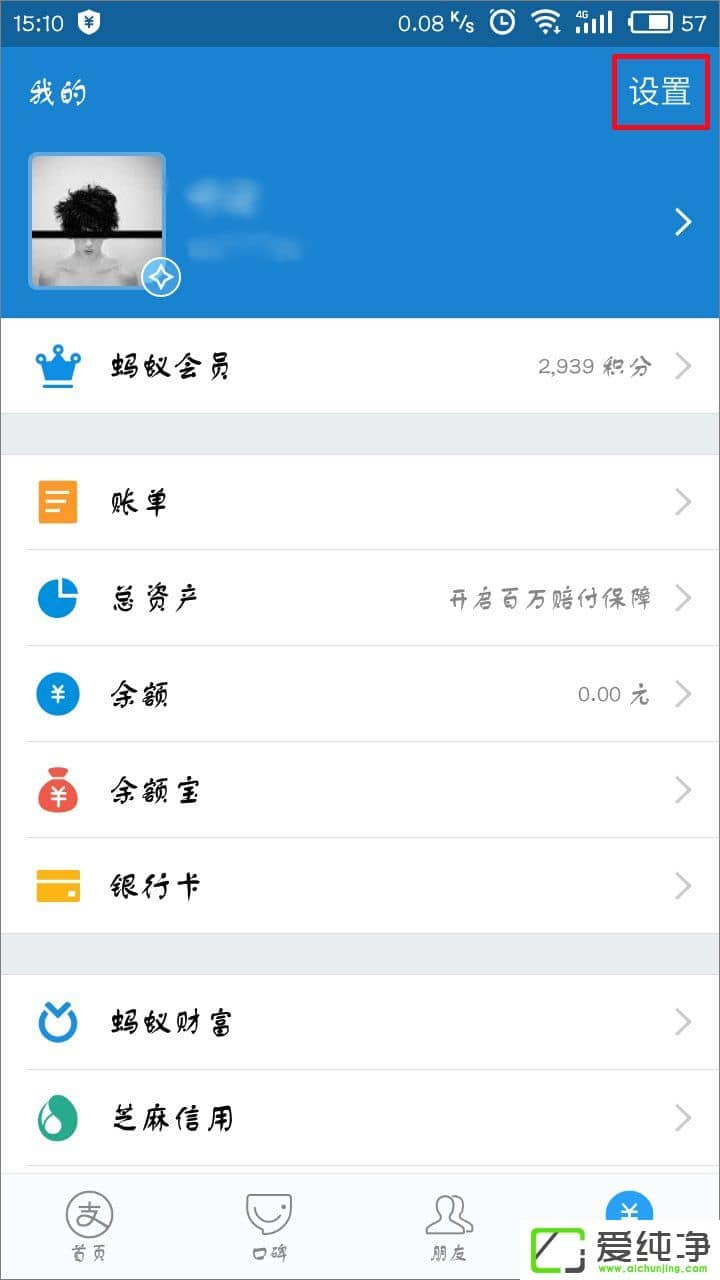This screenshot has height=1280, width=720.
Task: Select the ¥ balance icon for 余额
Action: tap(57, 693)
